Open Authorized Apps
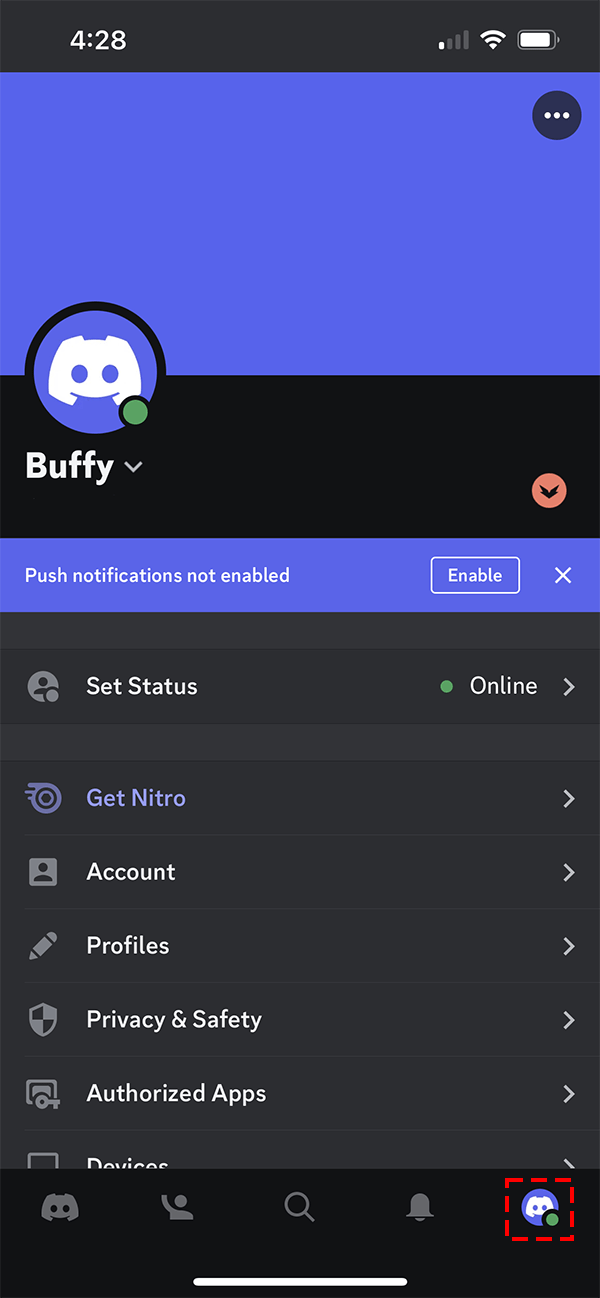This screenshot has height=1298, width=600. pyautogui.click(x=300, y=1094)
